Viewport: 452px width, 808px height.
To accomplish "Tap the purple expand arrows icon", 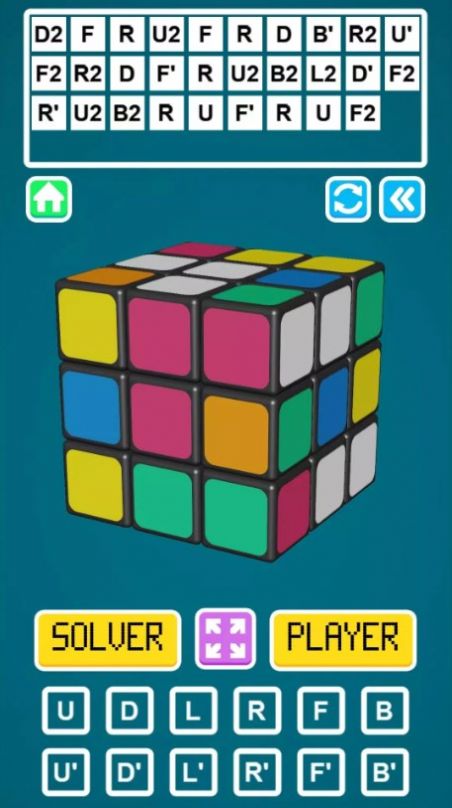I will coord(225,639).
